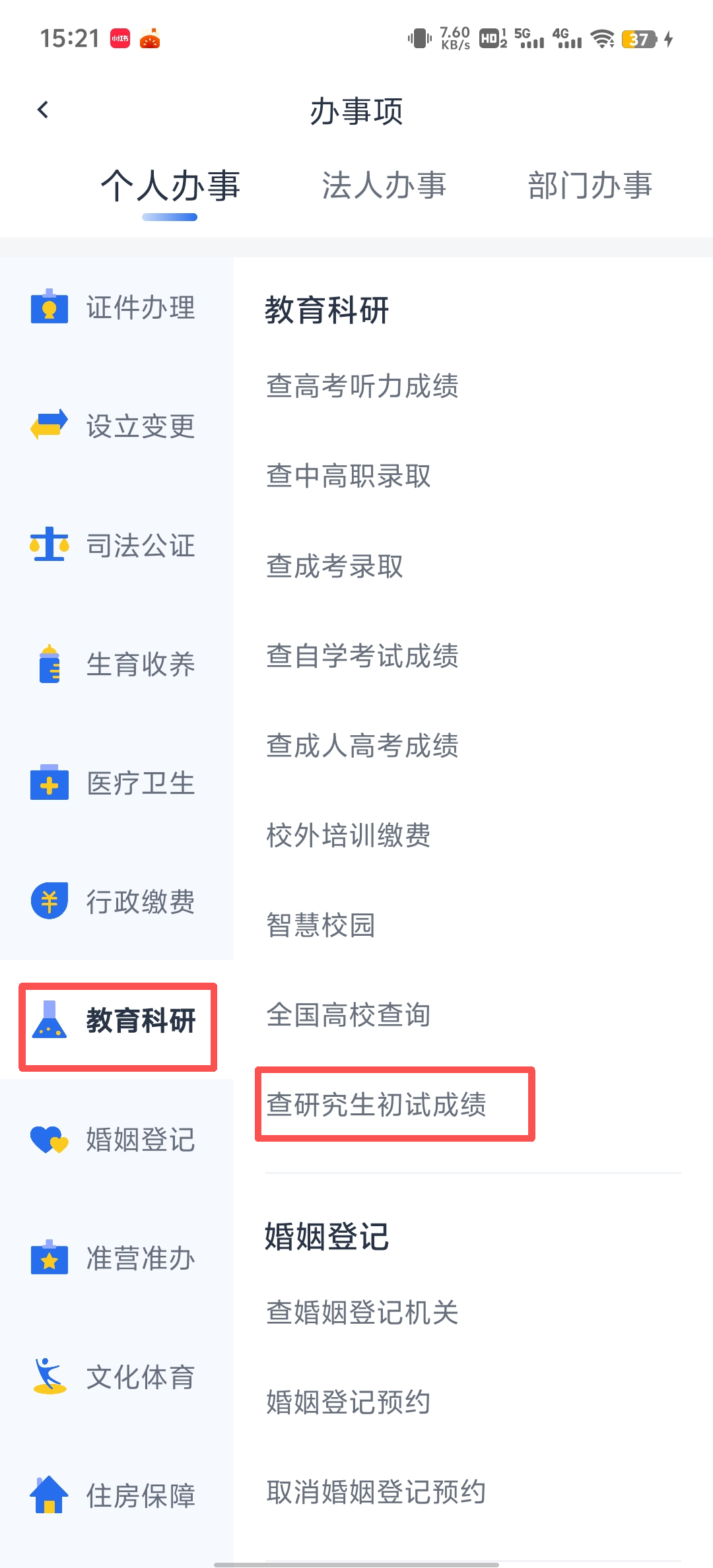Switch to the 部门办事 tab
Screen dimensions: 713x1568
590,185
